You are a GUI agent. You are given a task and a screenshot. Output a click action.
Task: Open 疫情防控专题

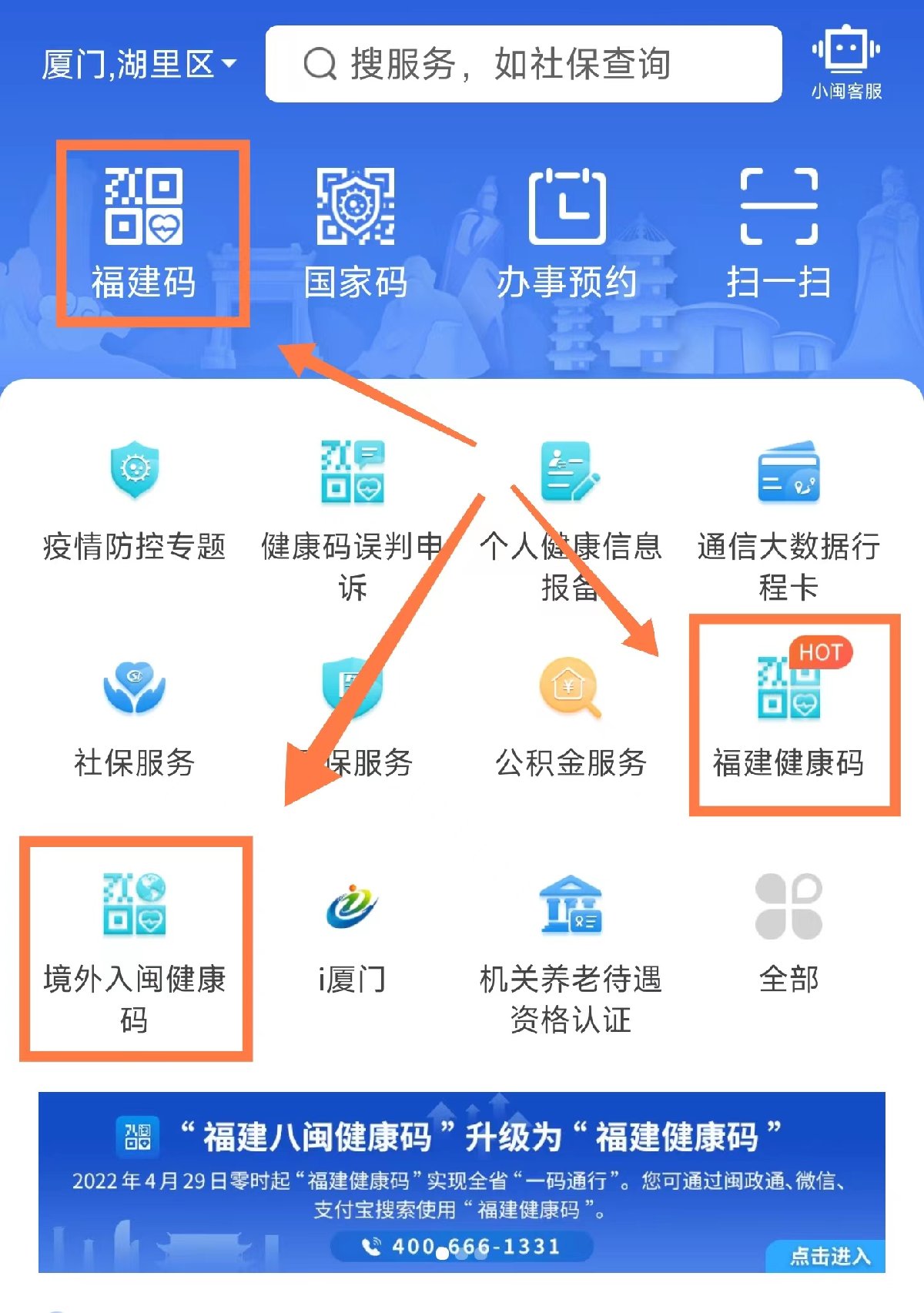(x=134, y=501)
